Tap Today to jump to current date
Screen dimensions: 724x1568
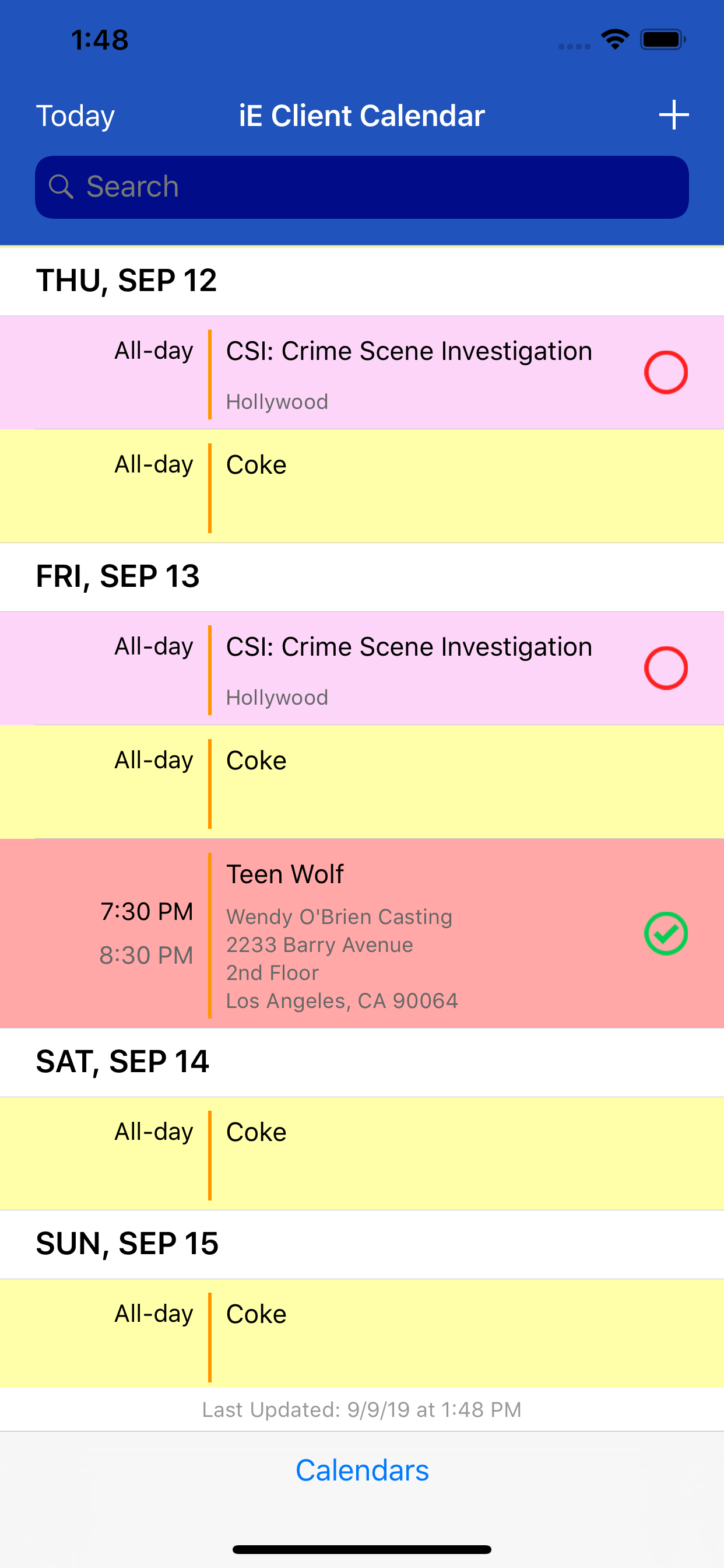point(75,116)
